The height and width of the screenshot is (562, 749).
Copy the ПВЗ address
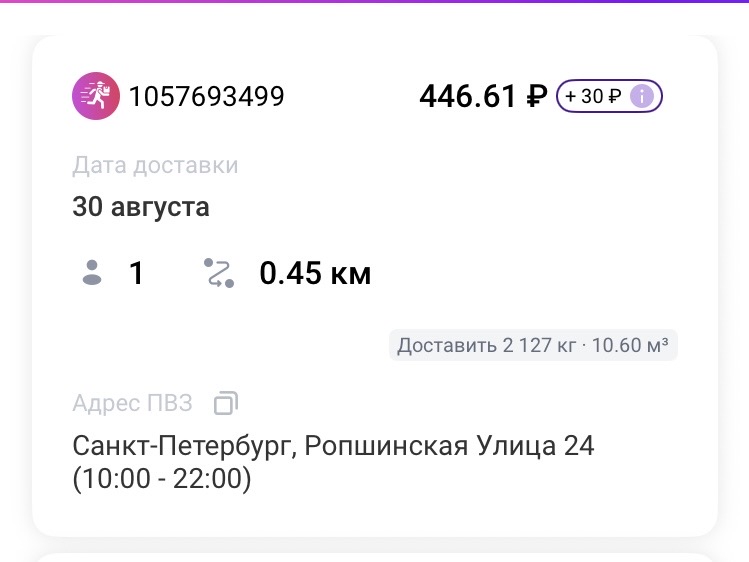click(226, 404)
